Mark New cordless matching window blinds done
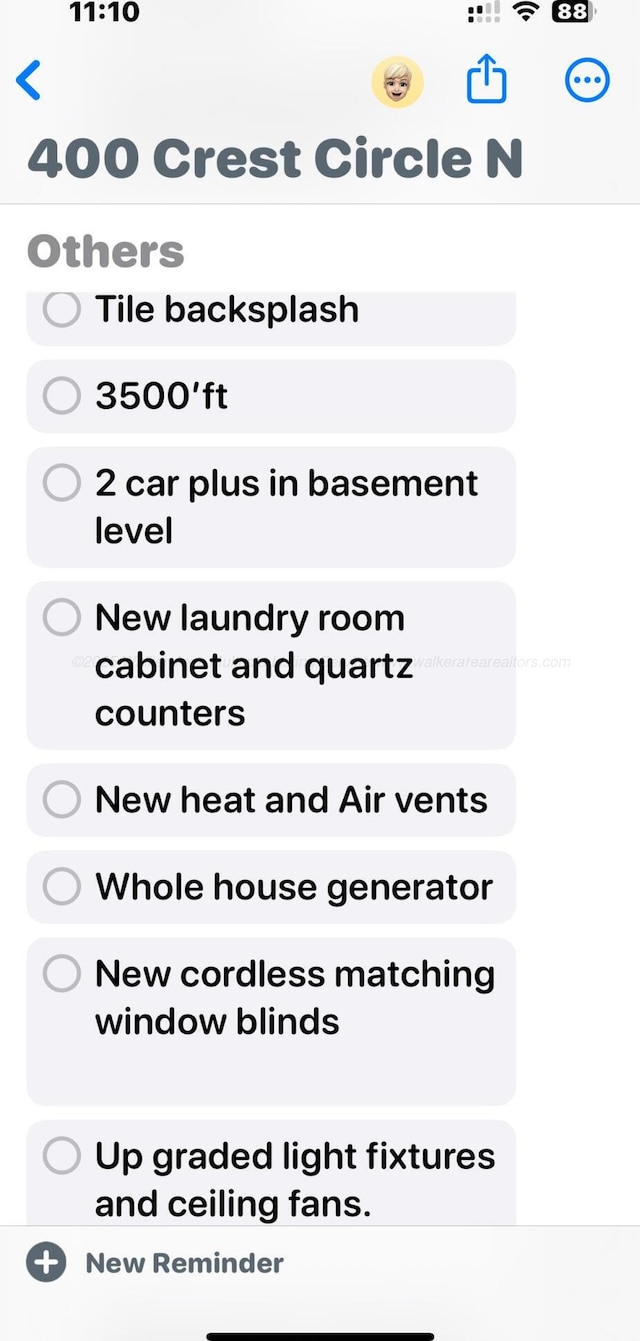This screenshot has width=640, height=1341. [62, 973]
